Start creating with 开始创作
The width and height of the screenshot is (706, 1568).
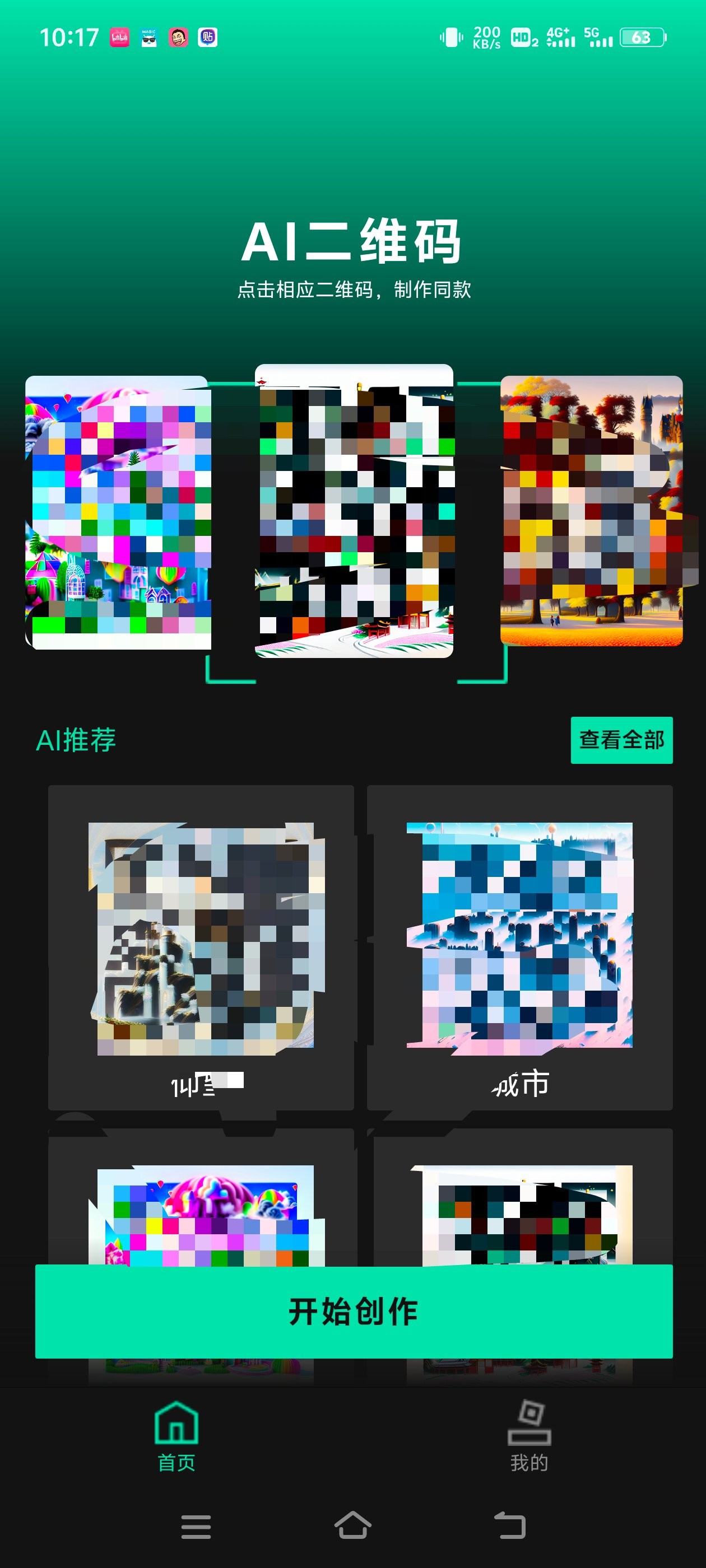(354, 1310)
